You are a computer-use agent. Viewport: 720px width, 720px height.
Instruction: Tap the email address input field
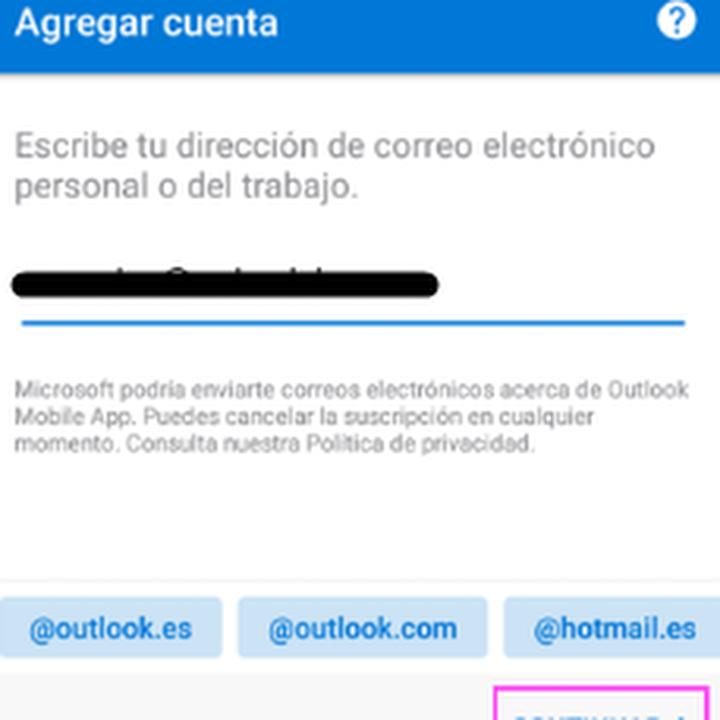[x=350, y=288]
